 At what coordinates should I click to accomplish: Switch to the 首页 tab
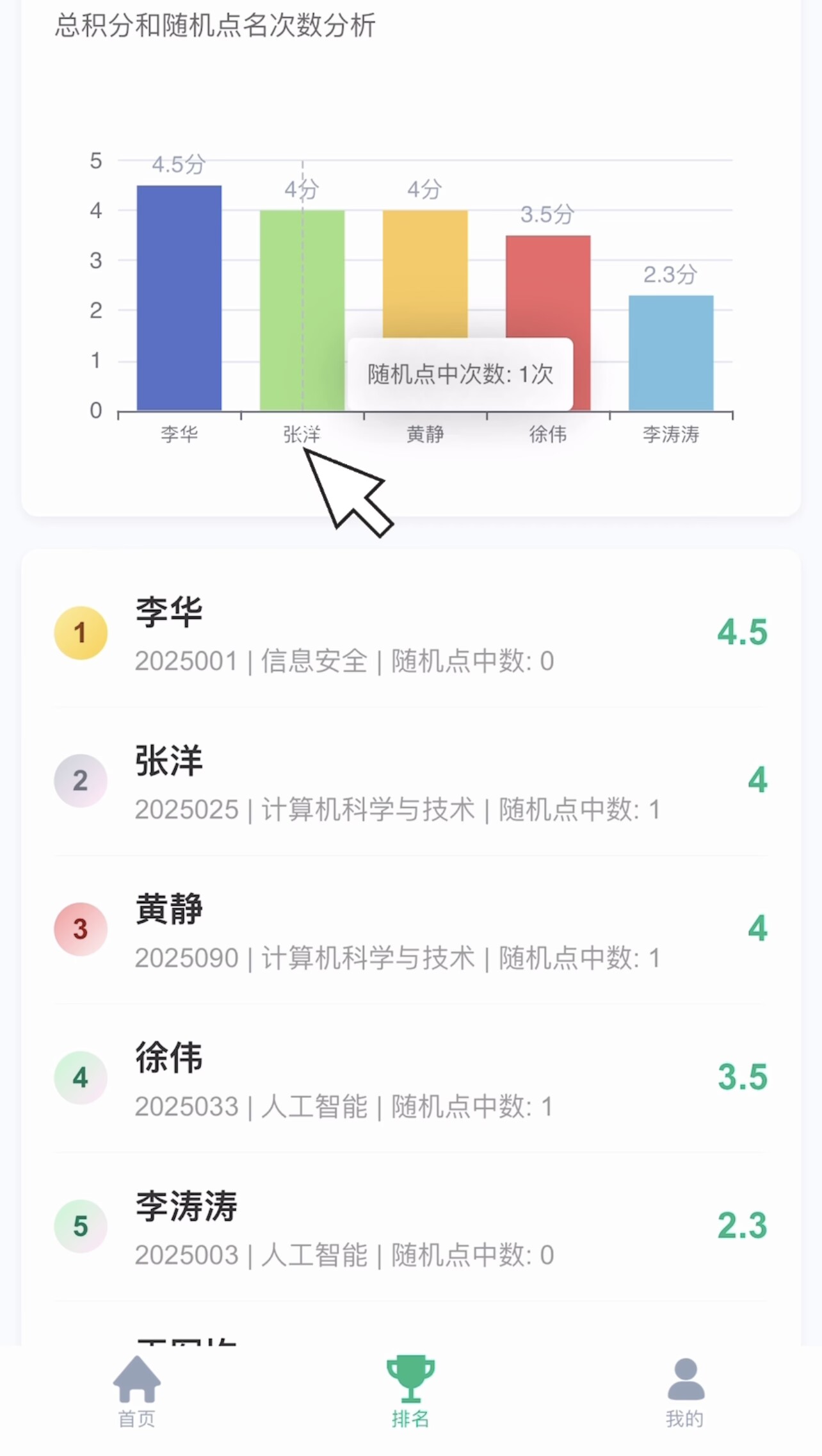pyautogui.click(x=136, y=1391)
